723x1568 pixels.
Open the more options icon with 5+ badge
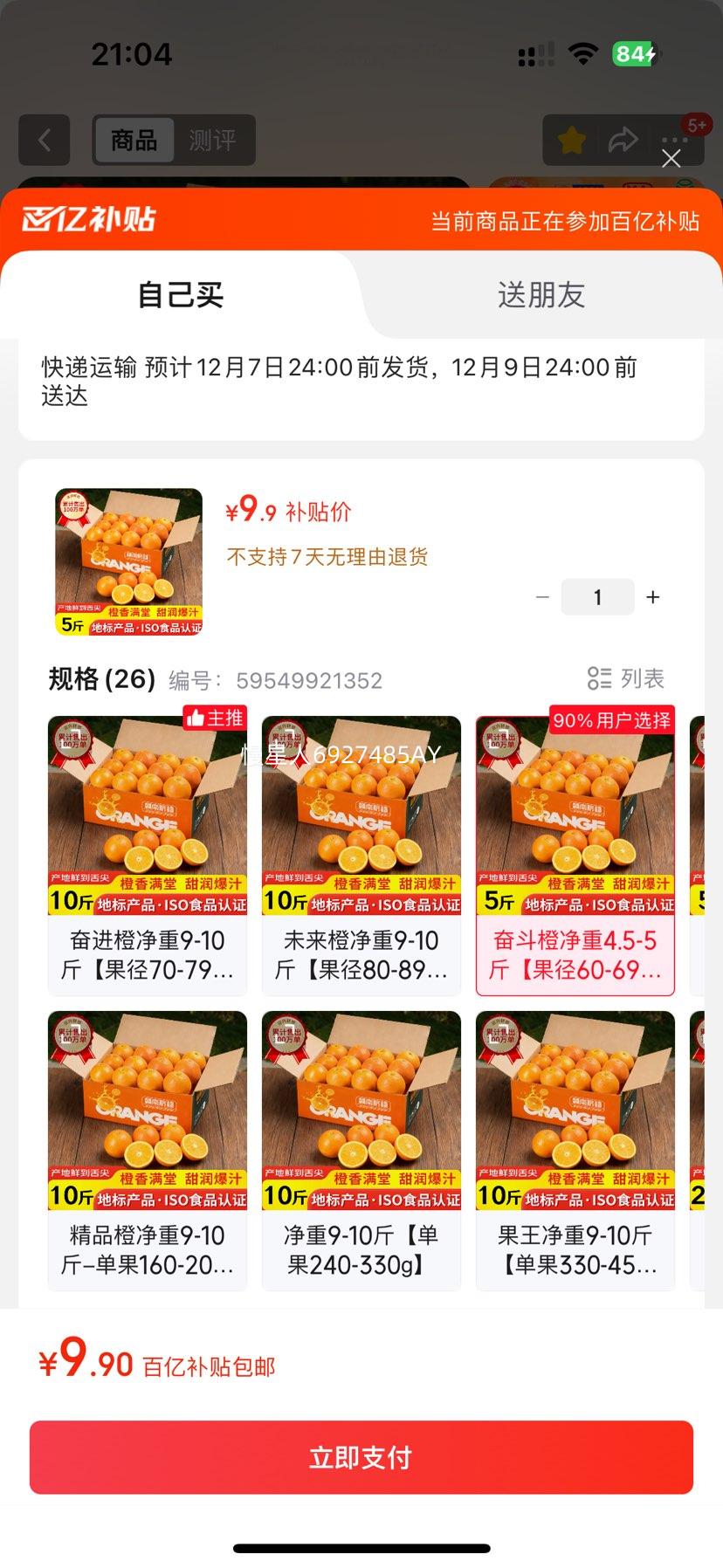pos(673,140)
